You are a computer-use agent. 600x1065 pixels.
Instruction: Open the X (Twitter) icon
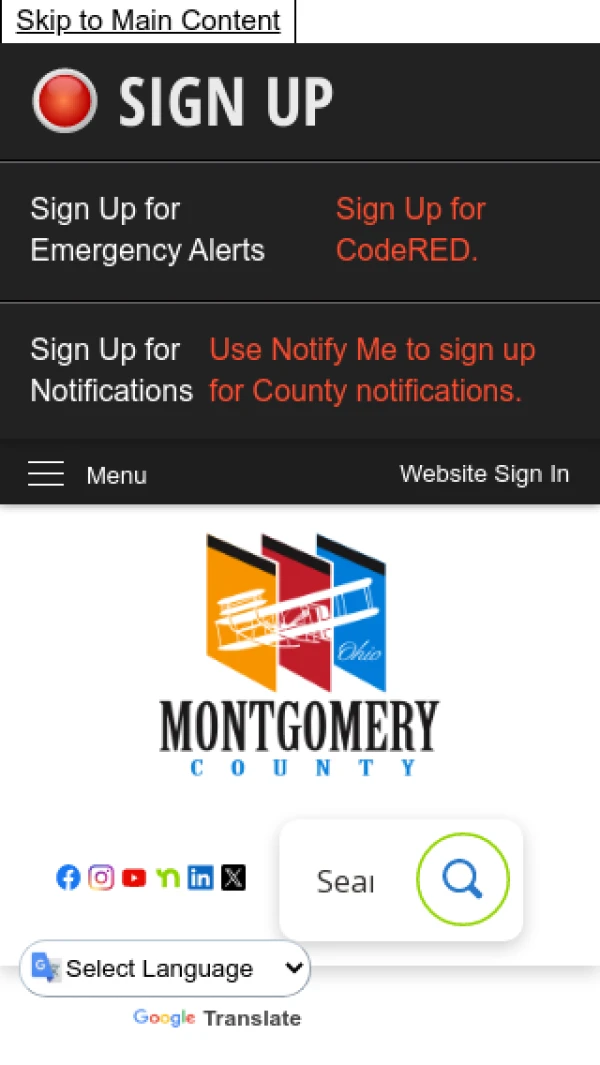click(233, 878)
